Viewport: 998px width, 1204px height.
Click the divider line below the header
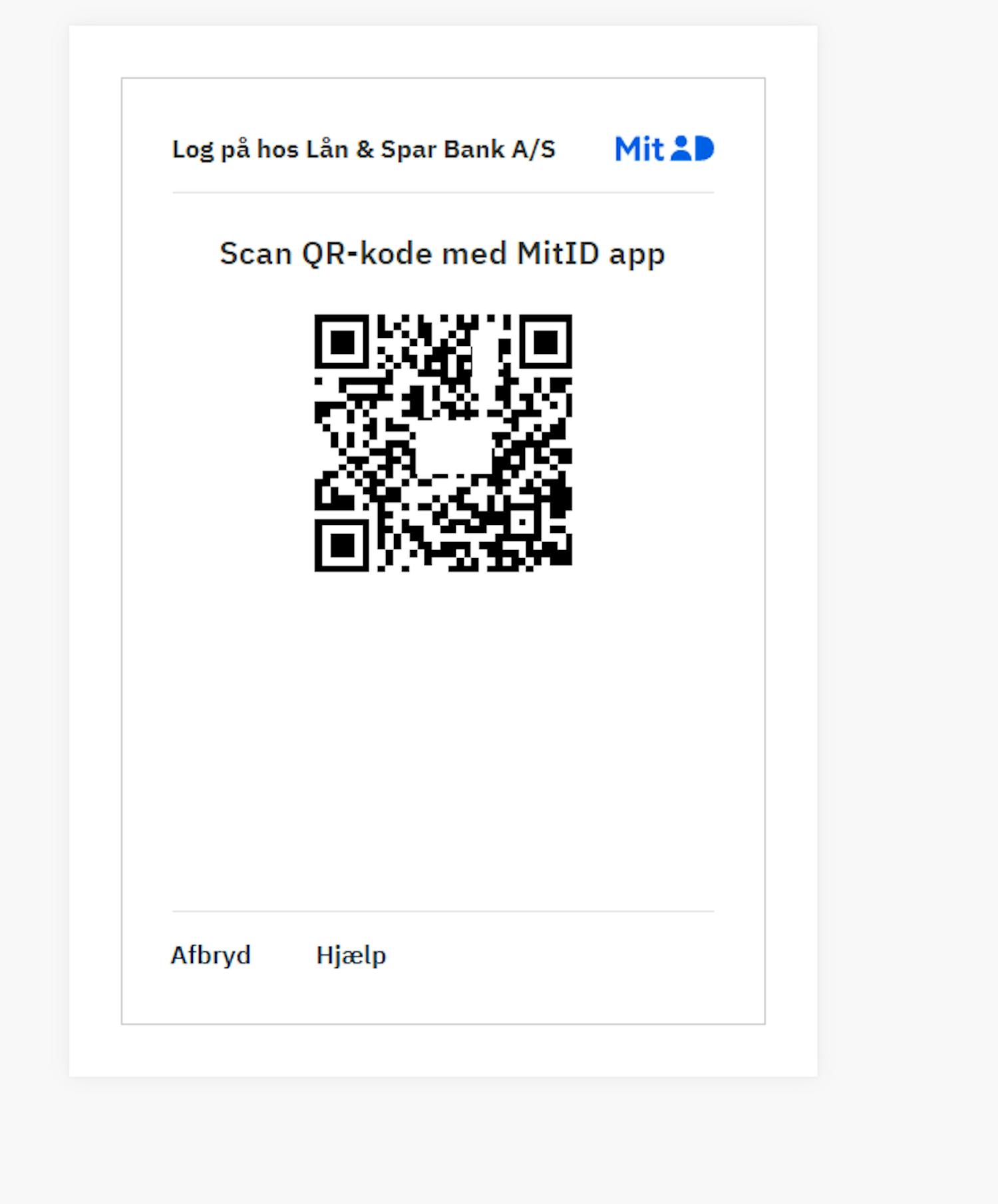coord(442,193)
